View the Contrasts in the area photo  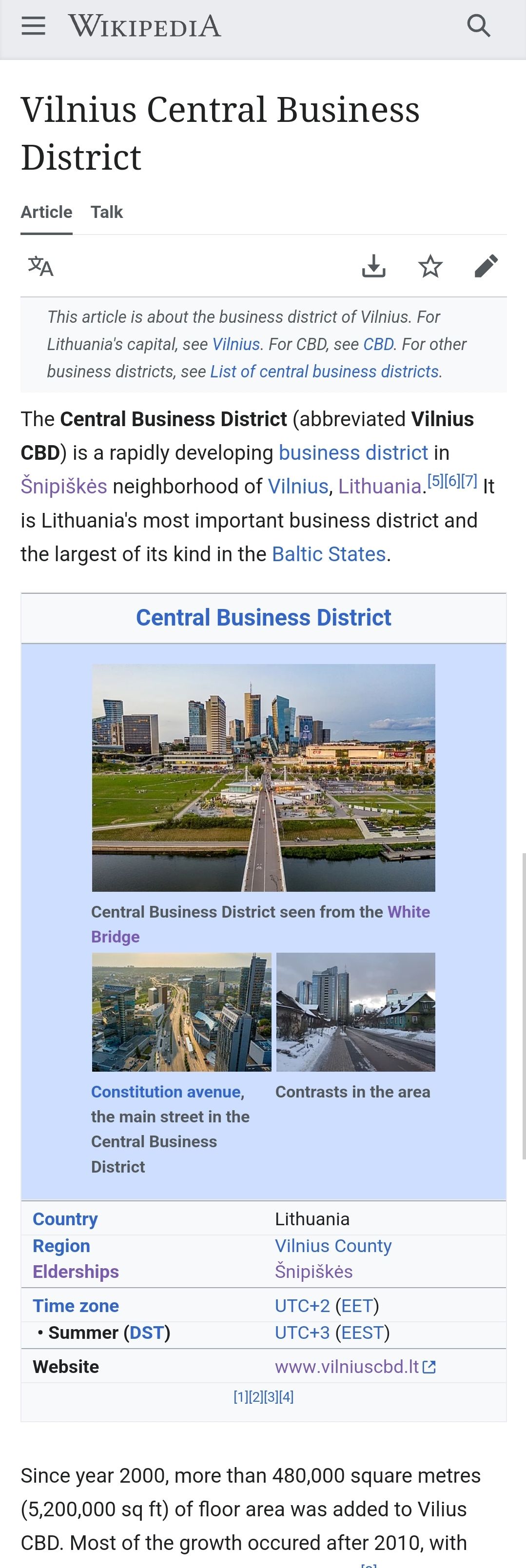coord(355,1012)
